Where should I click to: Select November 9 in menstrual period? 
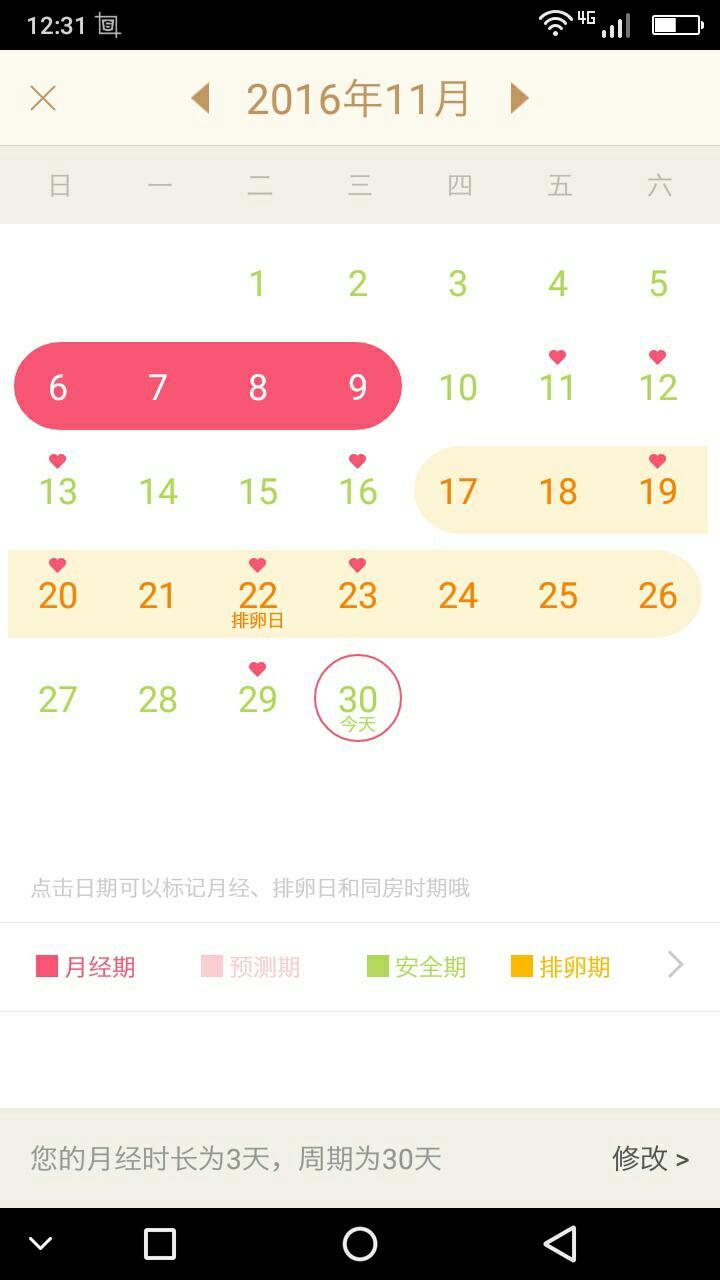(358, 387)
